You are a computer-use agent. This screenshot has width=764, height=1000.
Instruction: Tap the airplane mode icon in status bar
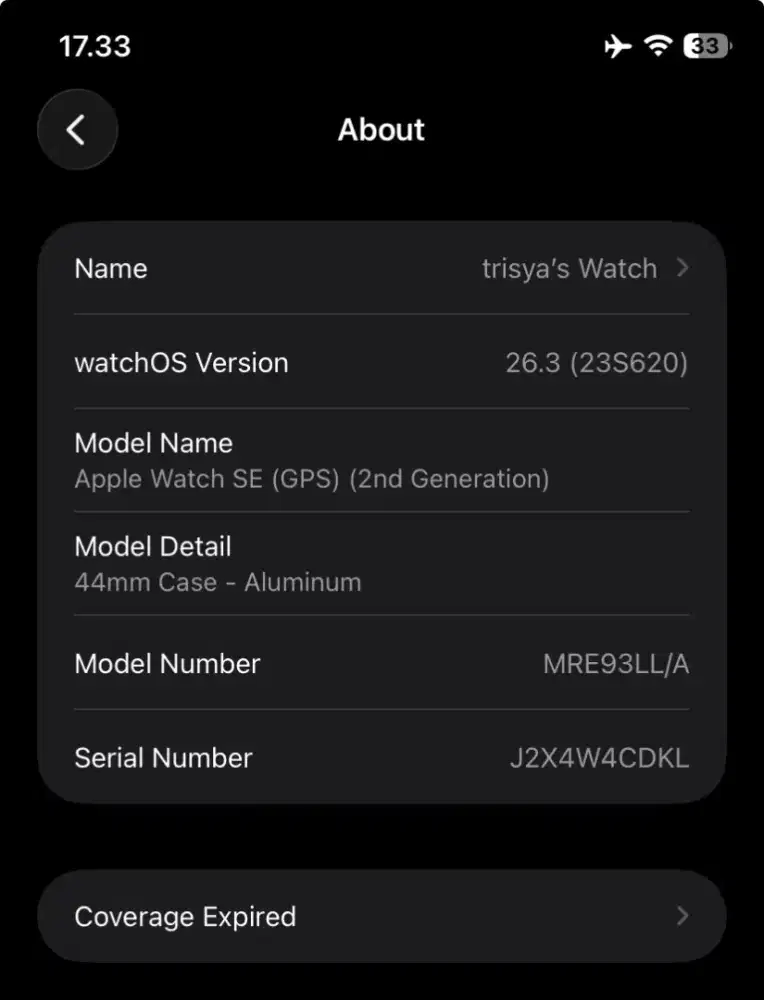(619, 45)
